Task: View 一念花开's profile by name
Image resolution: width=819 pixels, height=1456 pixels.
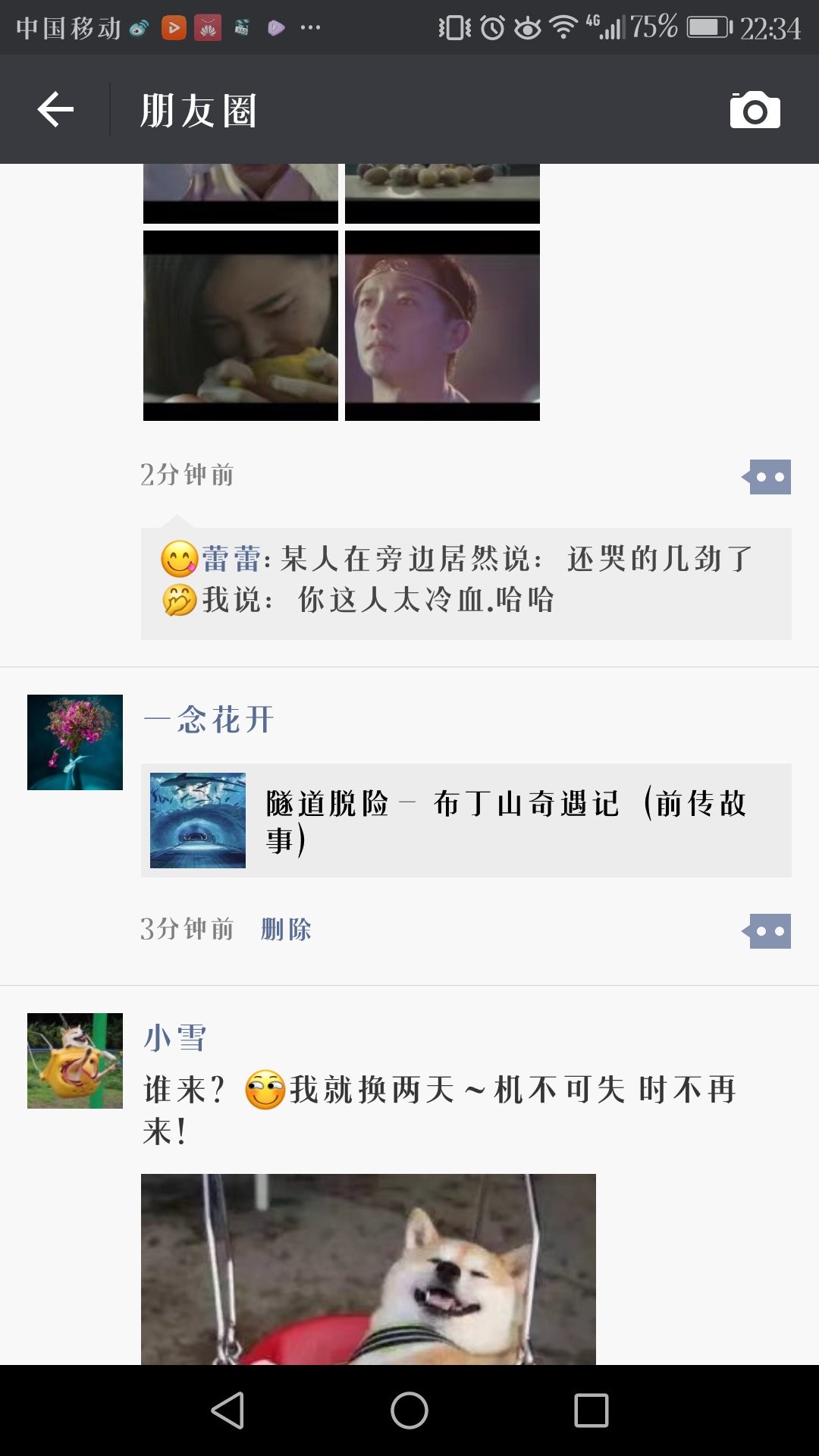Action: click(209, 719)
